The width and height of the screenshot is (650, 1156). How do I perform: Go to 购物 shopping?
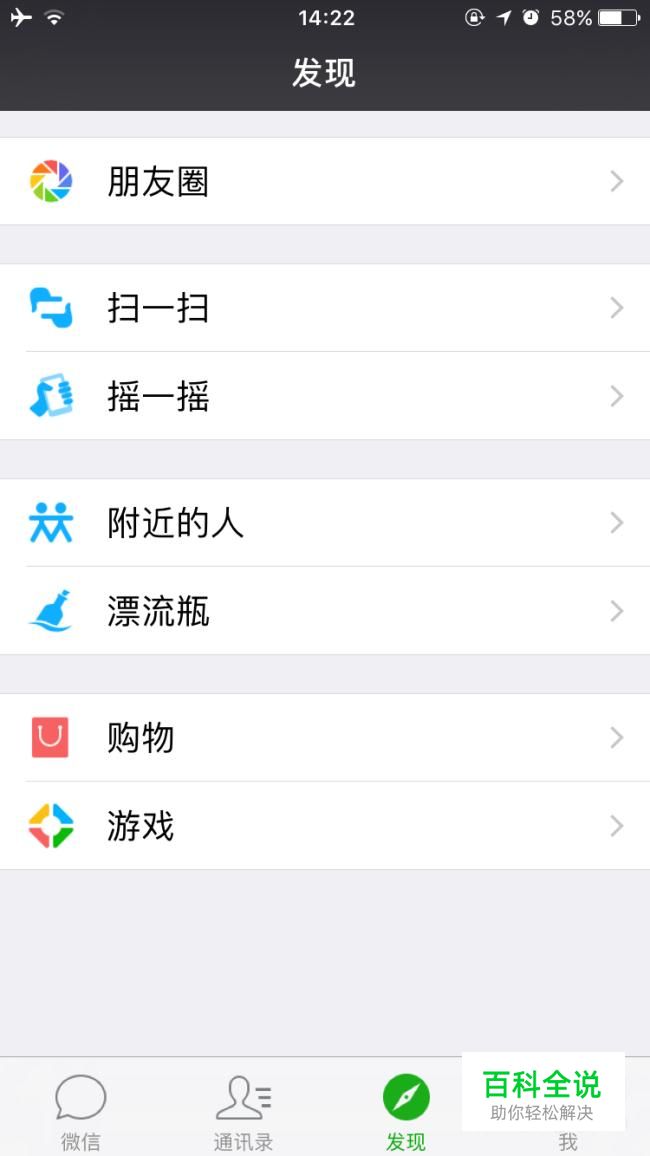(324, 738)
